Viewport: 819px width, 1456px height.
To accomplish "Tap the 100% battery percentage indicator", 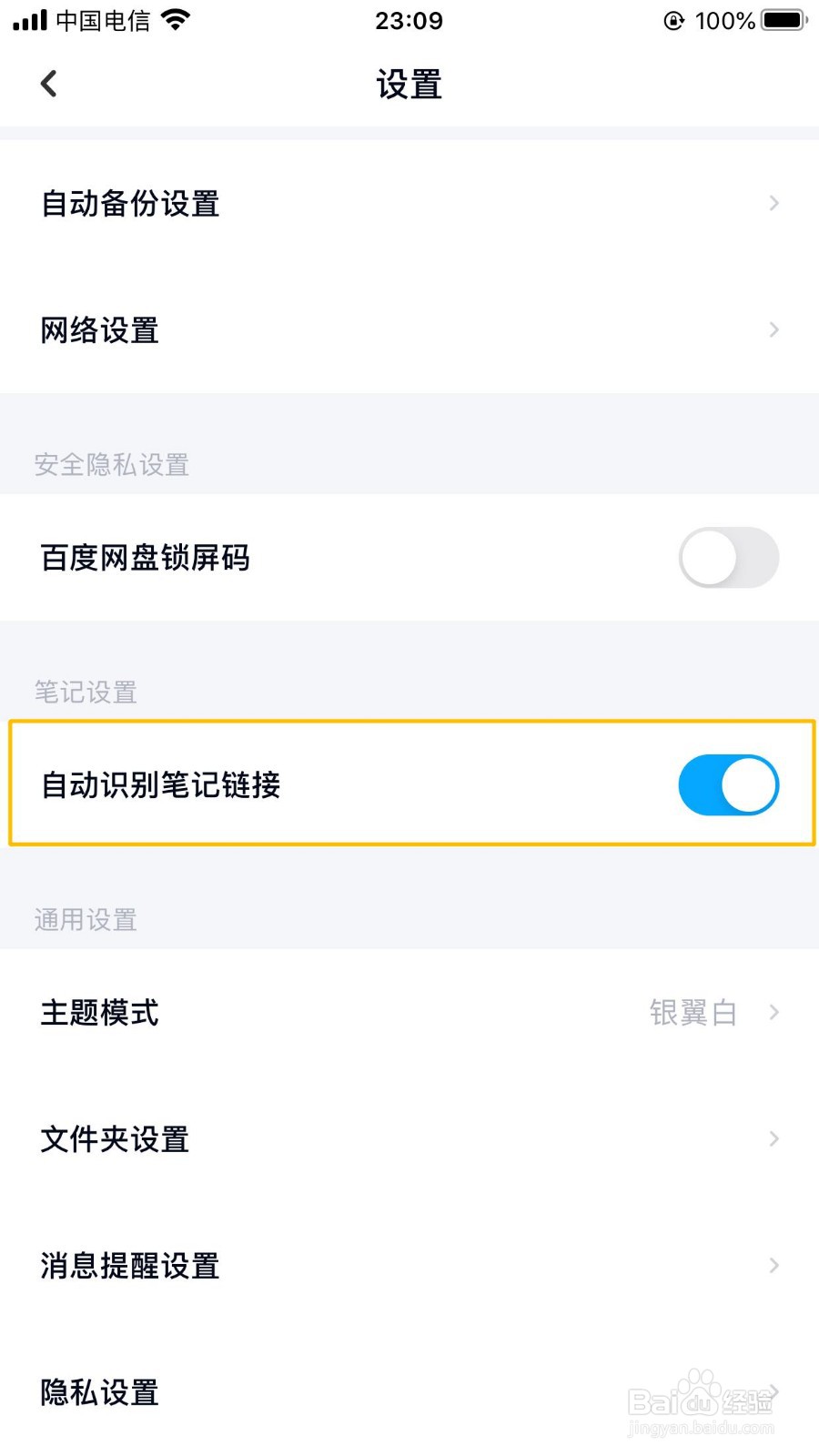I will pos(723,20).
